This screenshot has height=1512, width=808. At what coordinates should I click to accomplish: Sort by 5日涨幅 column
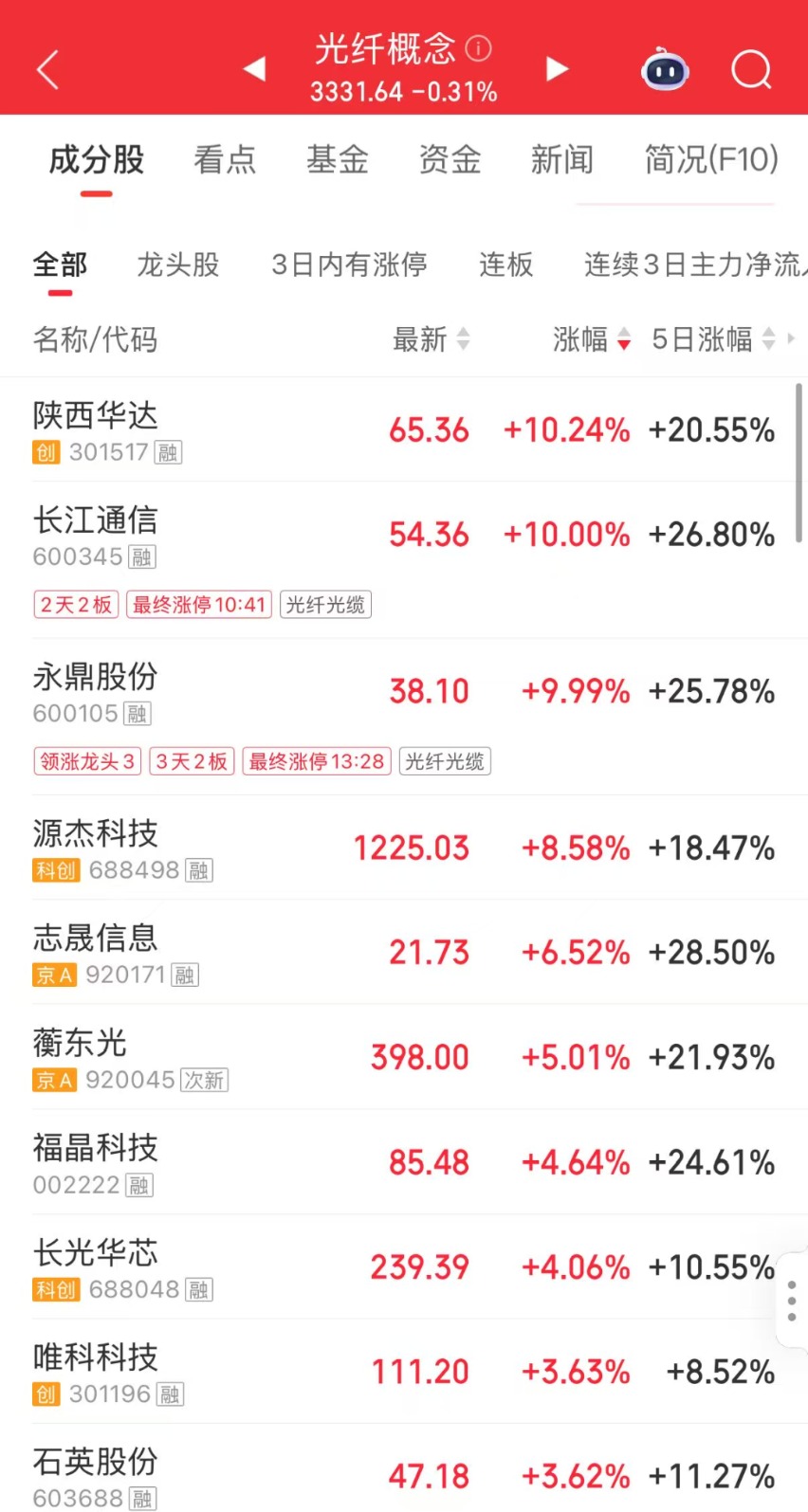tap(712, 339)
